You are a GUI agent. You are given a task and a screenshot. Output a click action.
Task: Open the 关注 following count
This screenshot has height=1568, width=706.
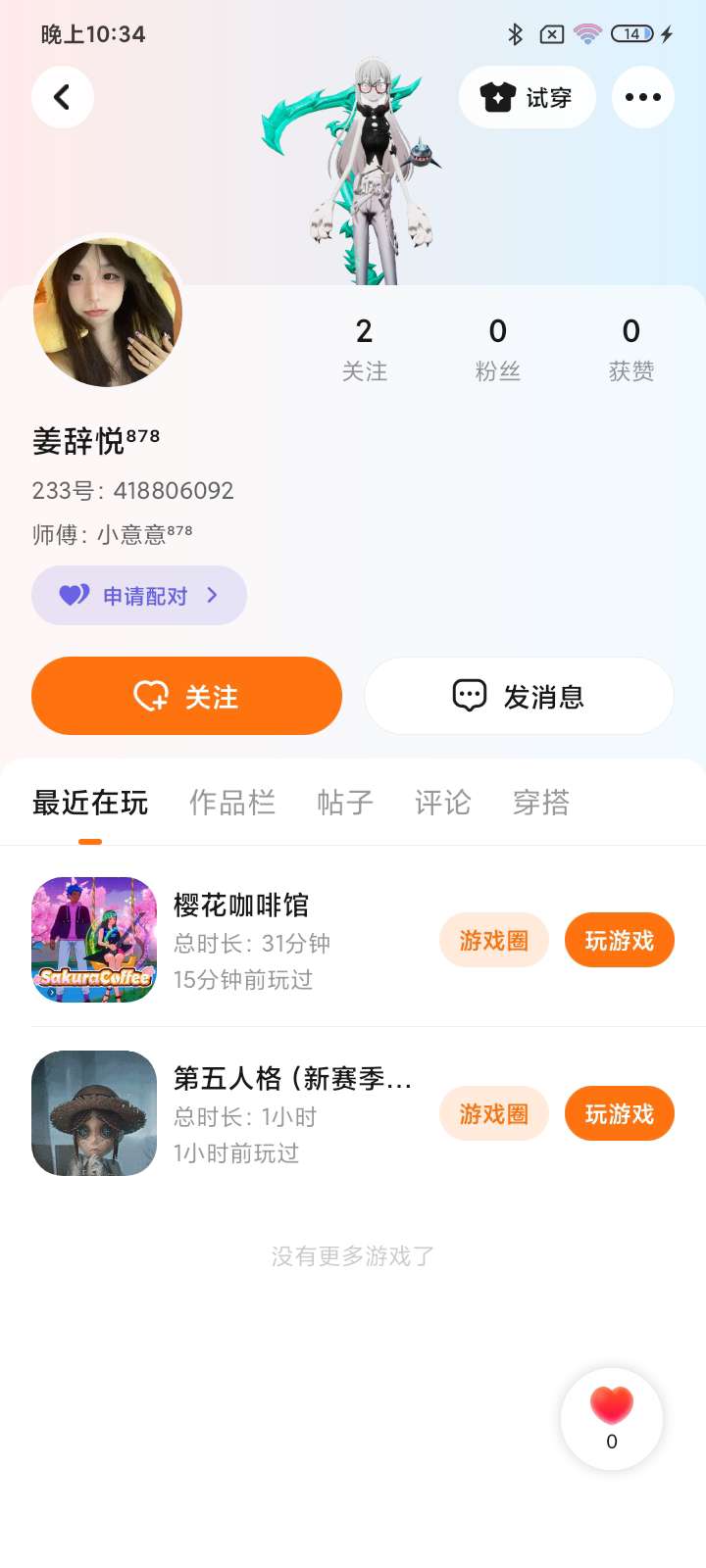click(x=364, y=349)
